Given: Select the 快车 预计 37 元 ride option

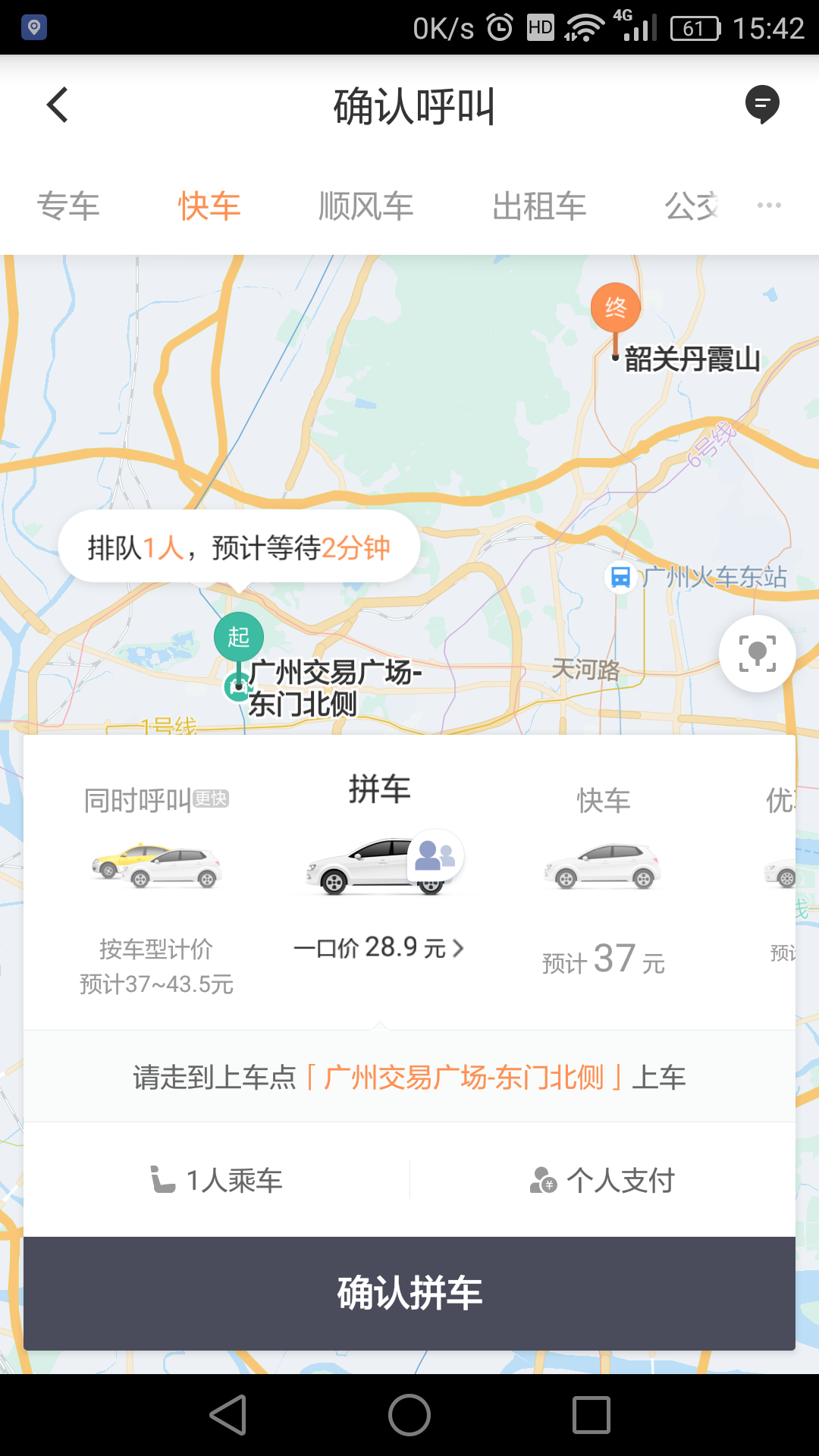Looking at the screenshot, I should [x=603, y=887].
